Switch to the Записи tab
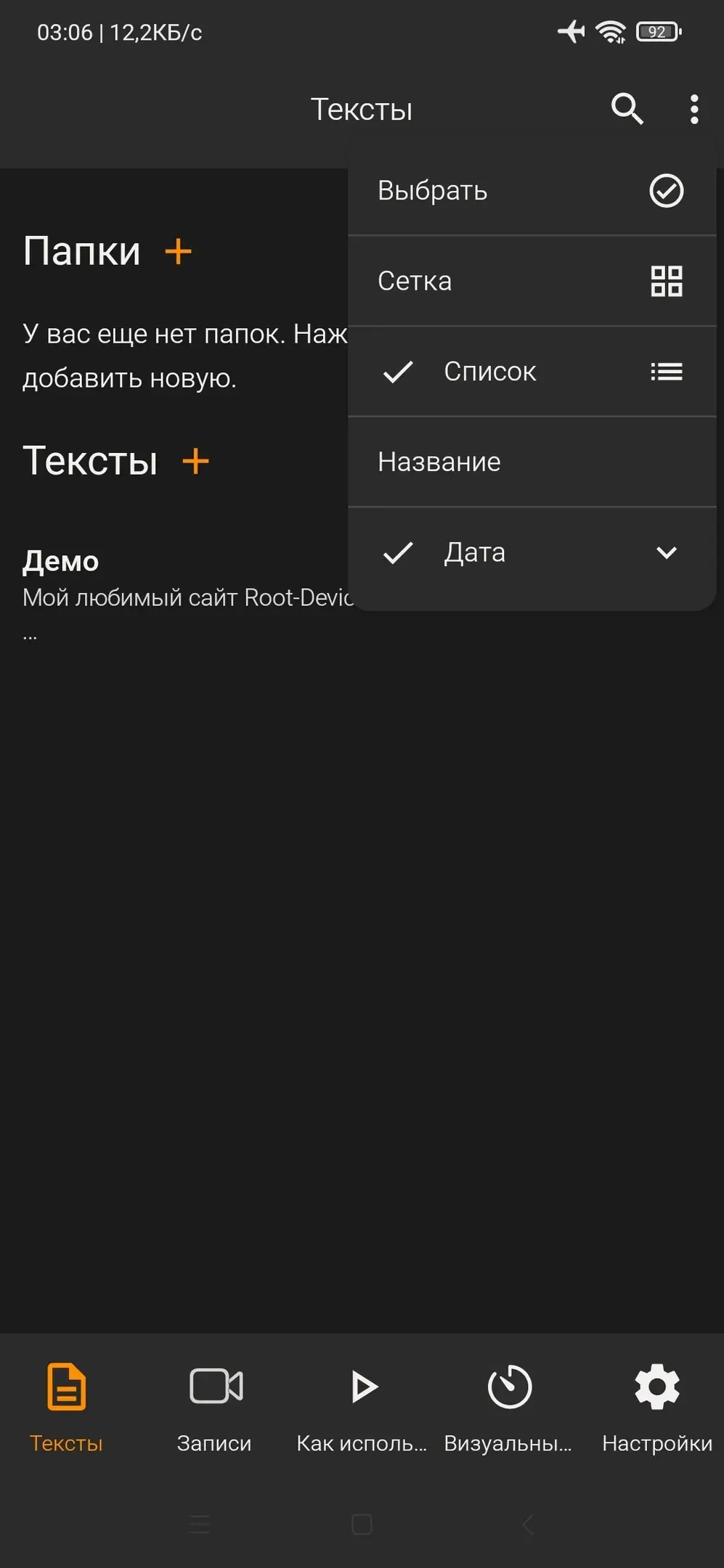Screen dimensions: 724x1568 [215, 1407]
